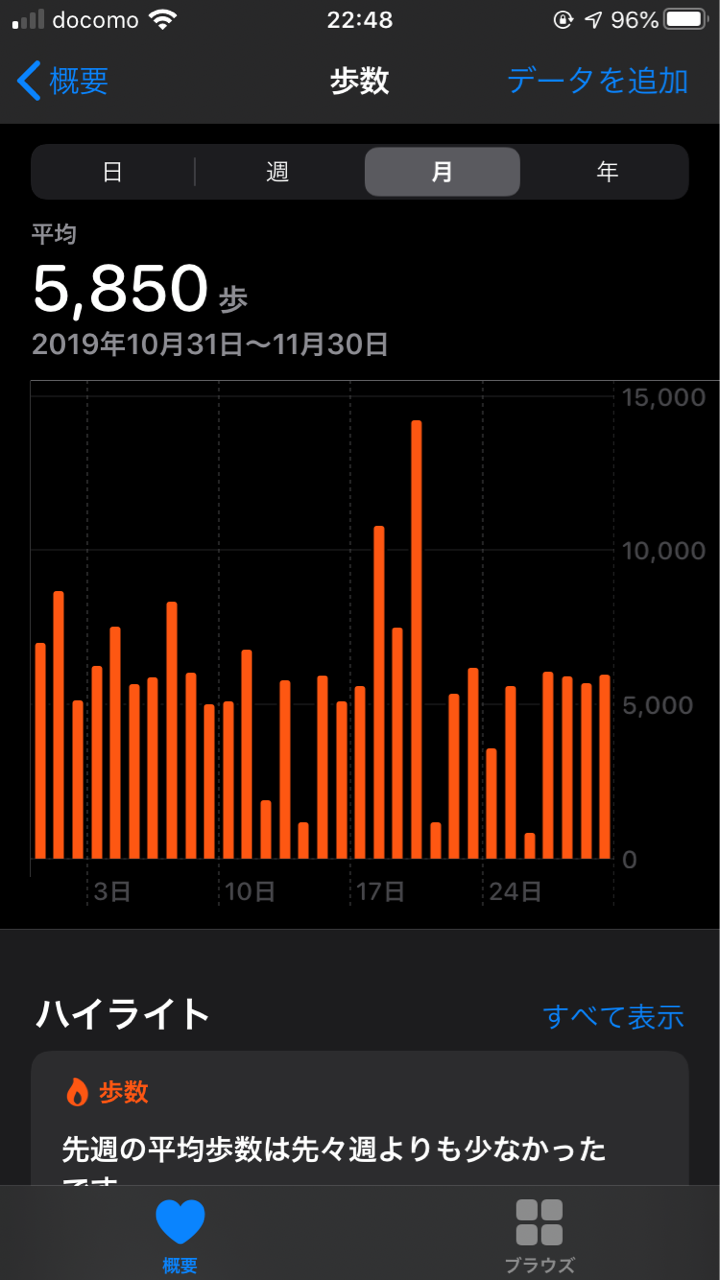Image resolution: width=720 pixels, height=1280 pixels.
Task: Open the 歩数 highlight card
Action: point(360,1130)
